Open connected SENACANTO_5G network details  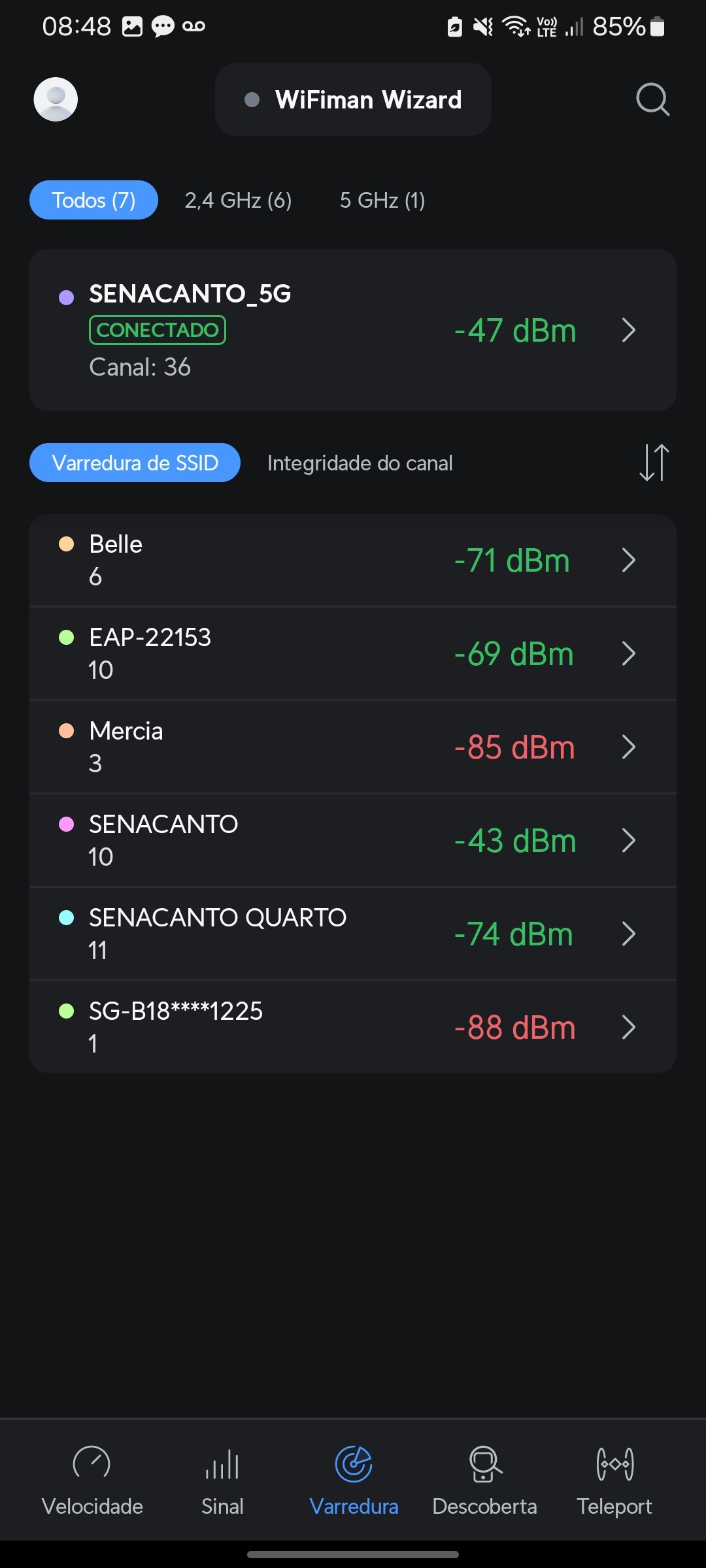pyautogui.click(x=353, y=330)
